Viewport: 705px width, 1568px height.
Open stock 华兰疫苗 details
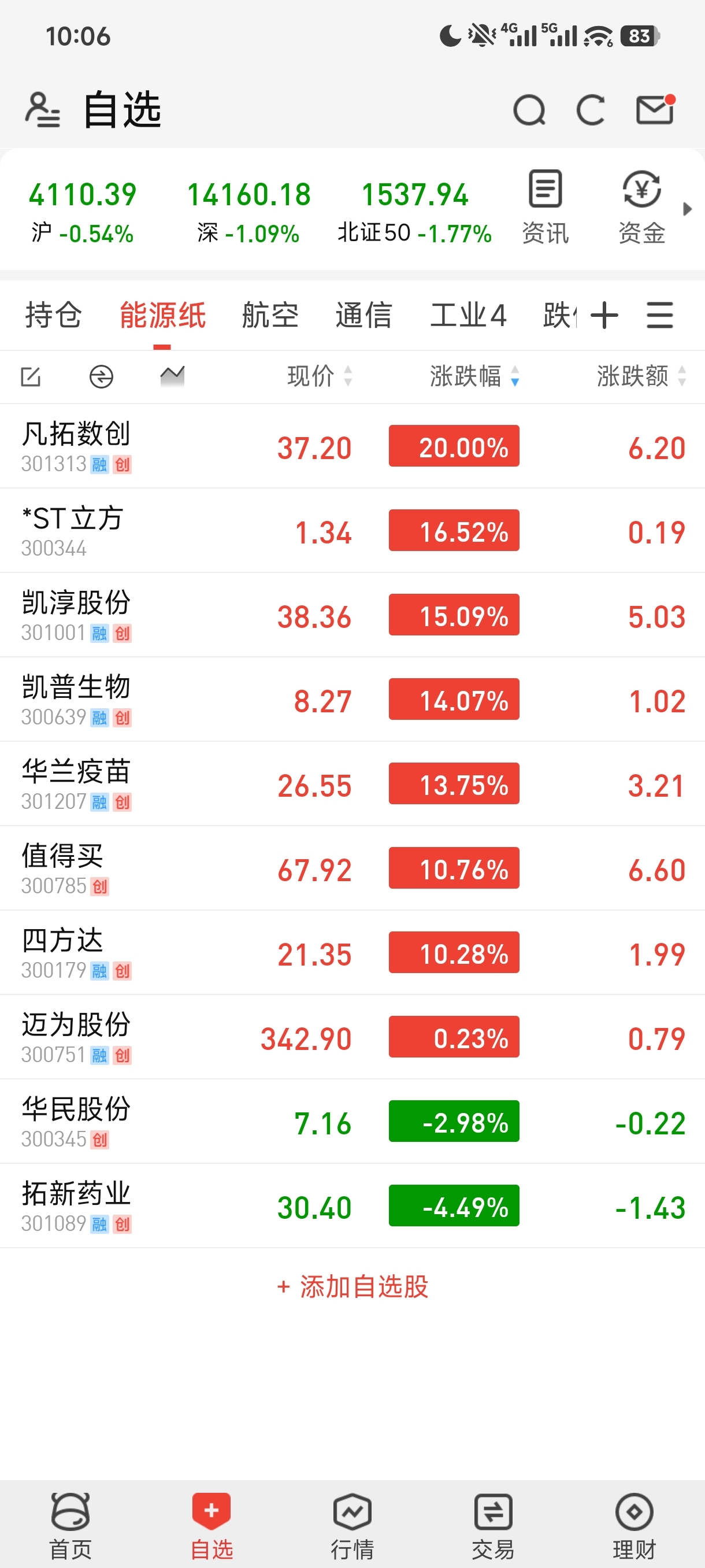[353, 784]
